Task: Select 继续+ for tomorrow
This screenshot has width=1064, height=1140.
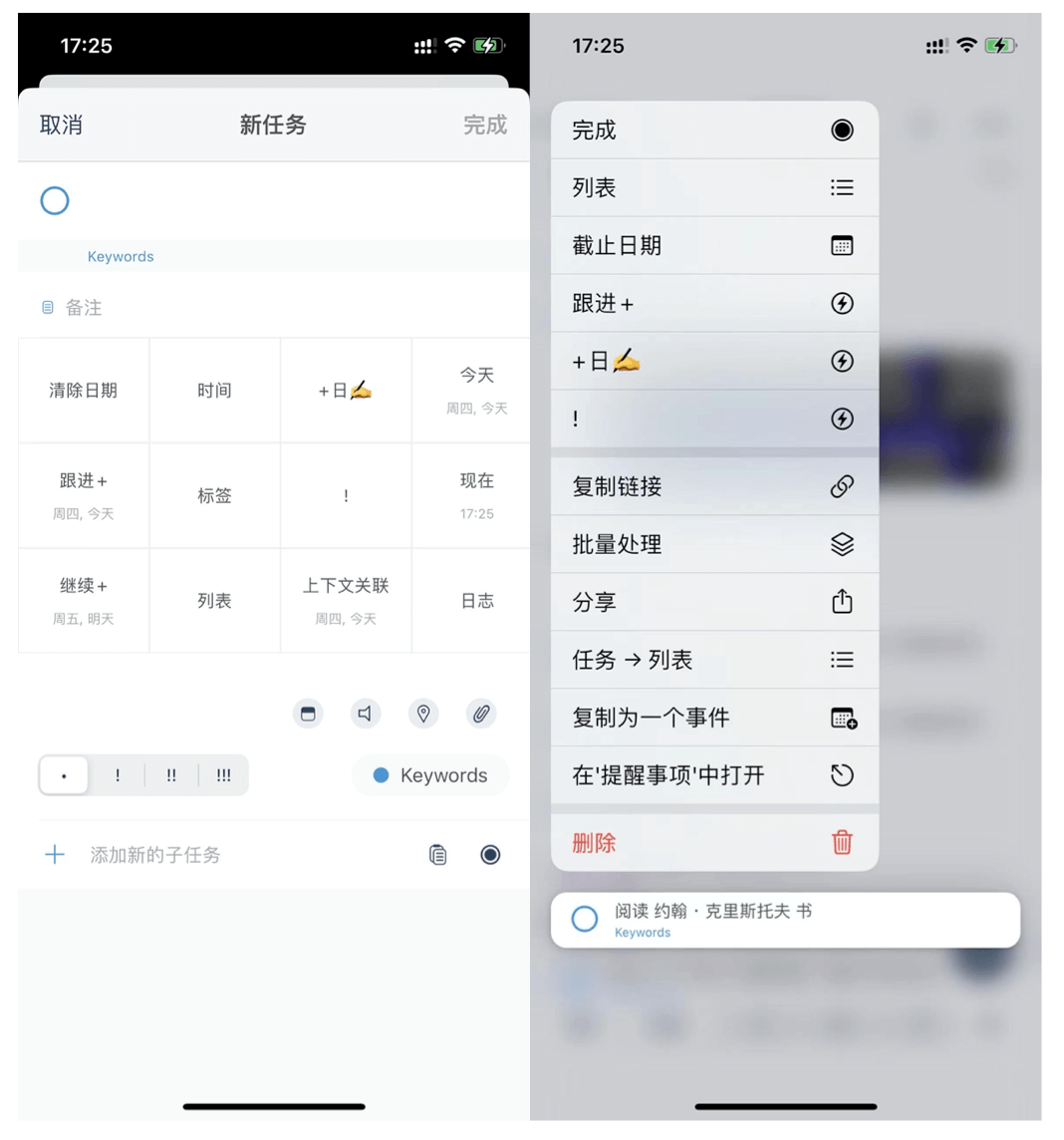Action: tap(84, 600)
